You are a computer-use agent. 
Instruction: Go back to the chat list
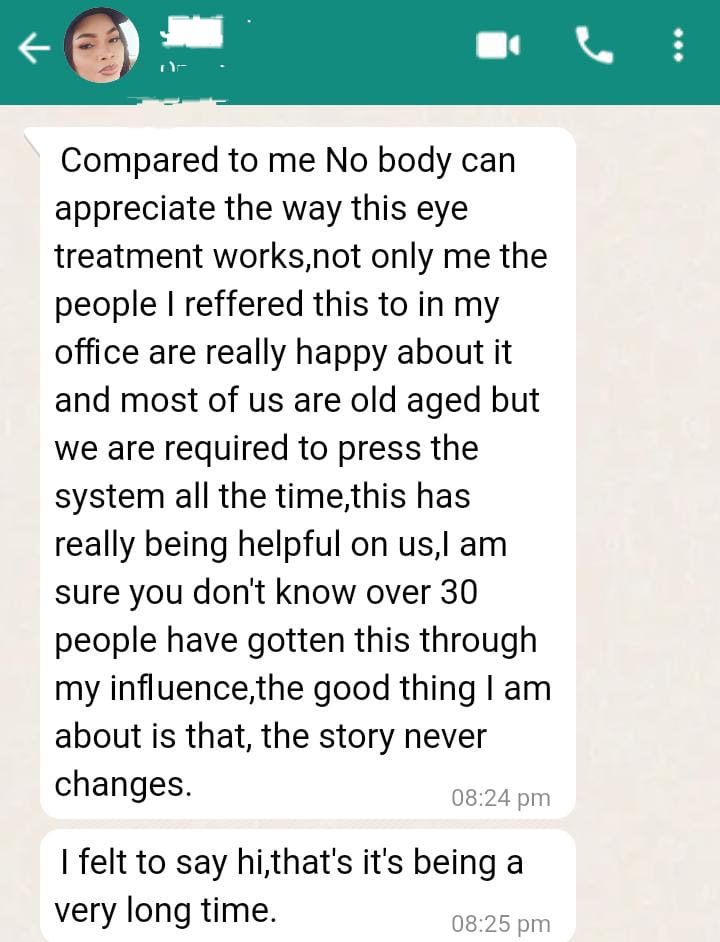33,47
